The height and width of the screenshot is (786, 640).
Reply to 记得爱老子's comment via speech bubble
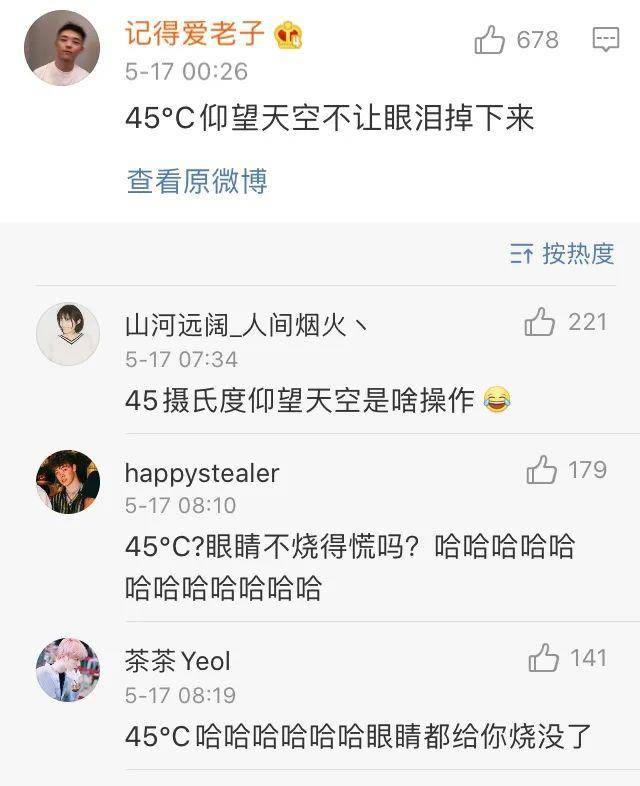(x=606, y=40)
